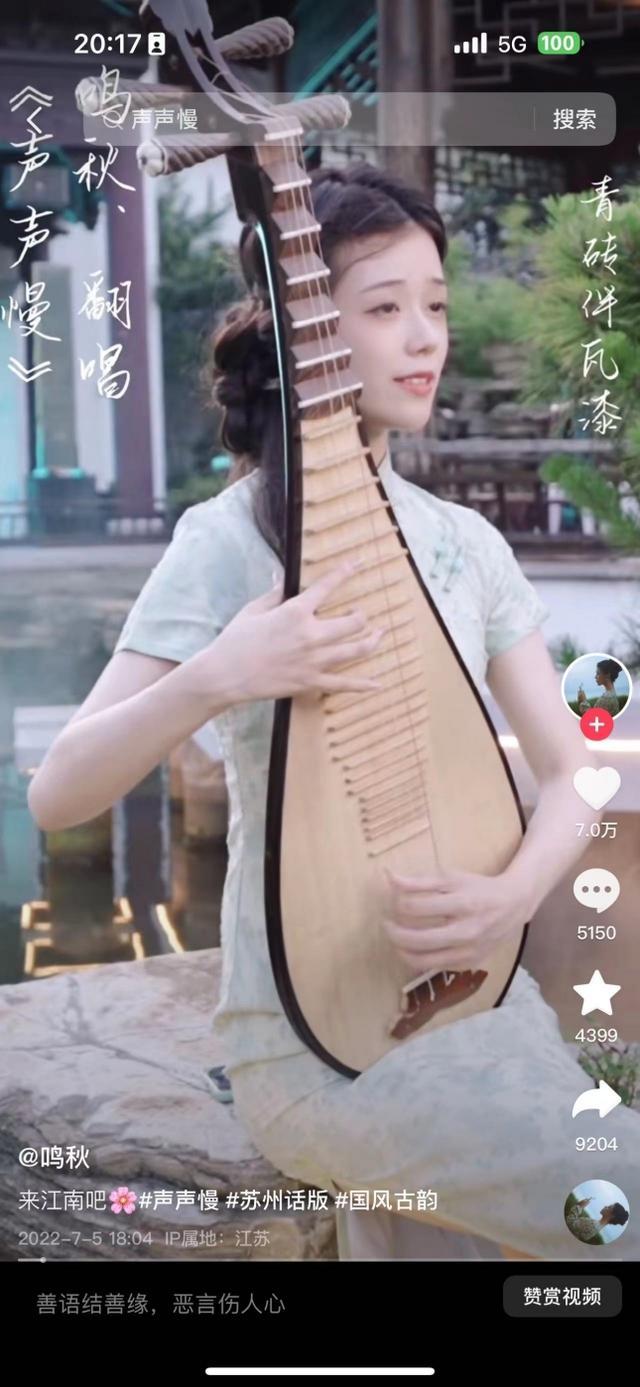Open the spinning music disc
The width and height of the screenshot is (640, 1387).
(x=596, y=1212)
